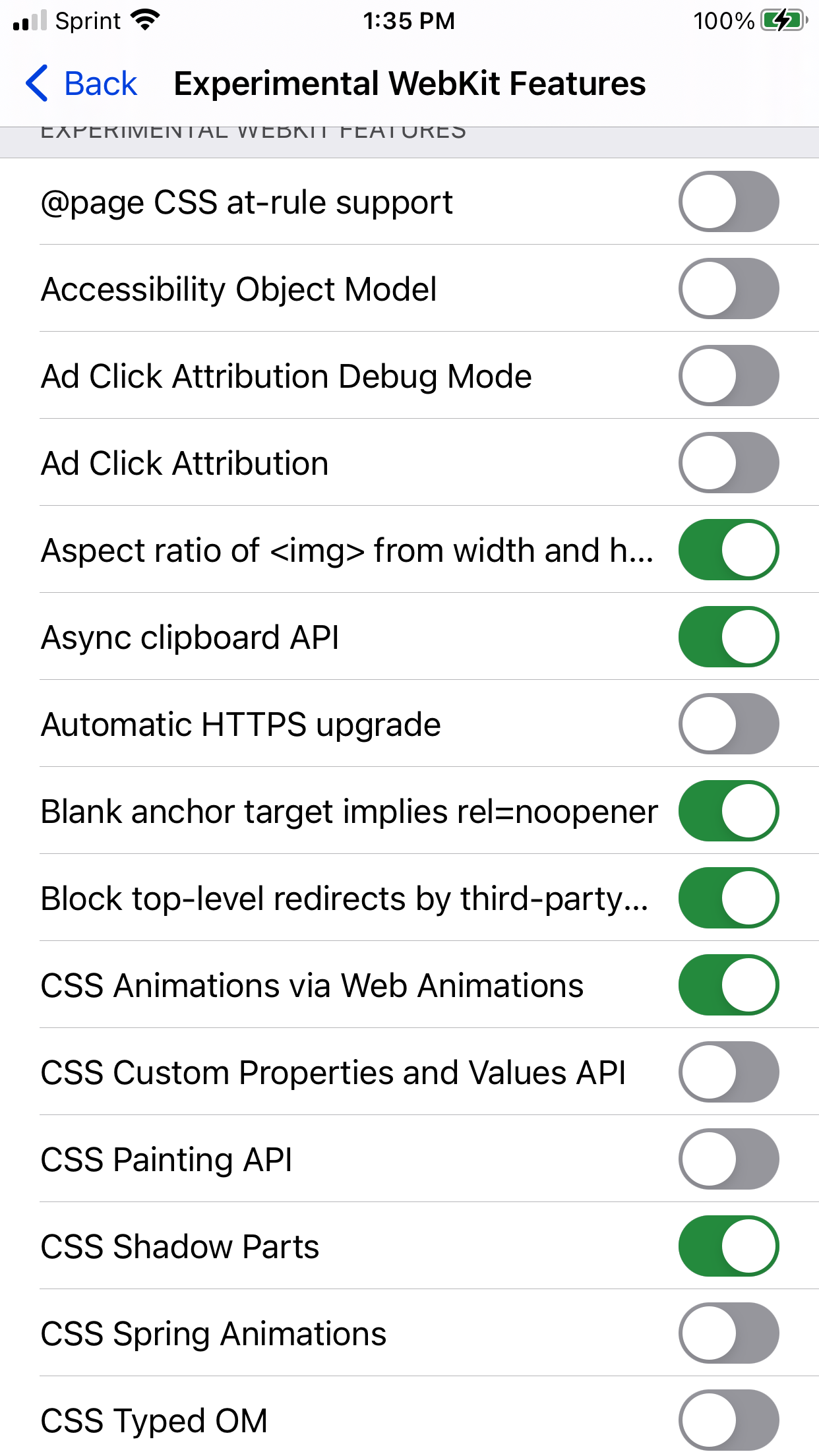Enable Ad Click Attribution Debug Mode

[728, 376]
